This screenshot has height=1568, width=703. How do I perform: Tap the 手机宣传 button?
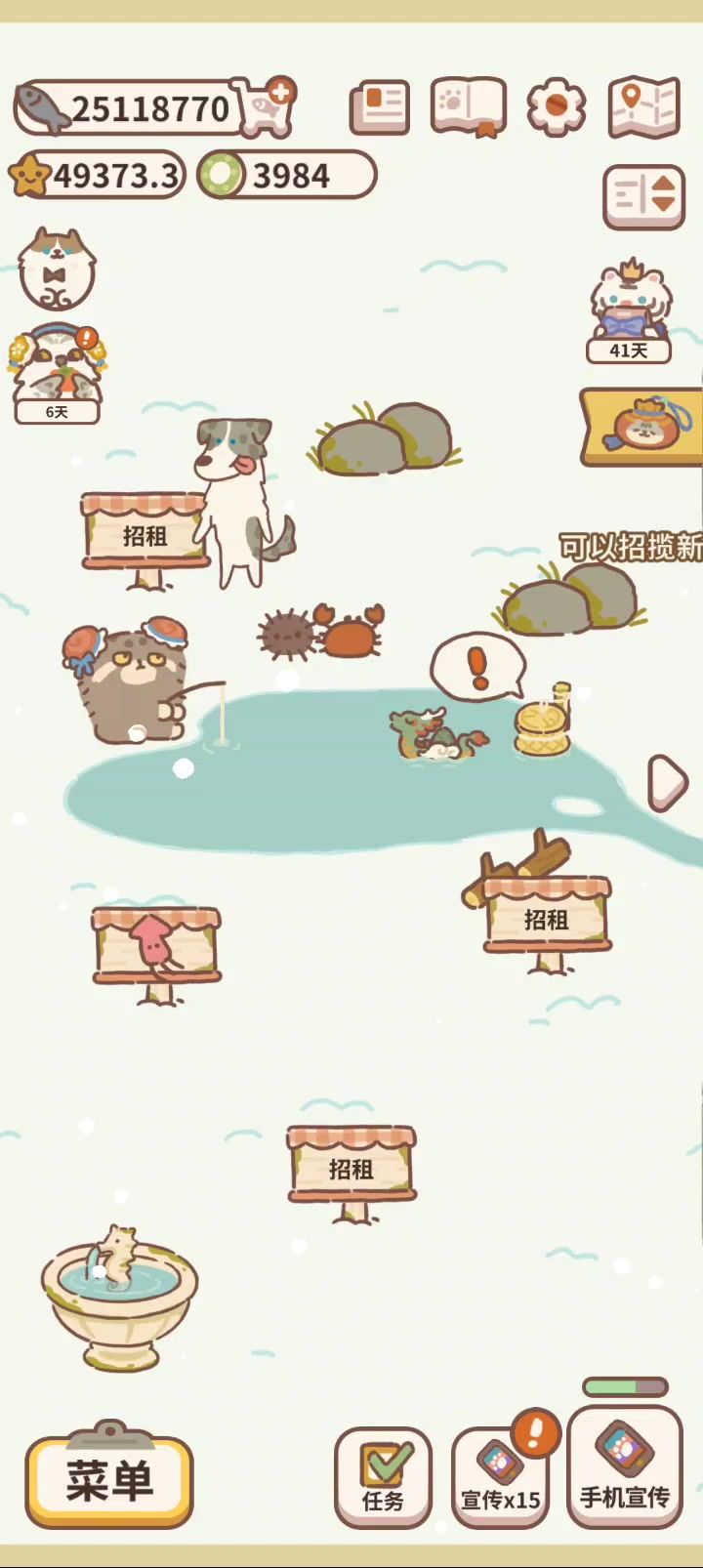625,1467
